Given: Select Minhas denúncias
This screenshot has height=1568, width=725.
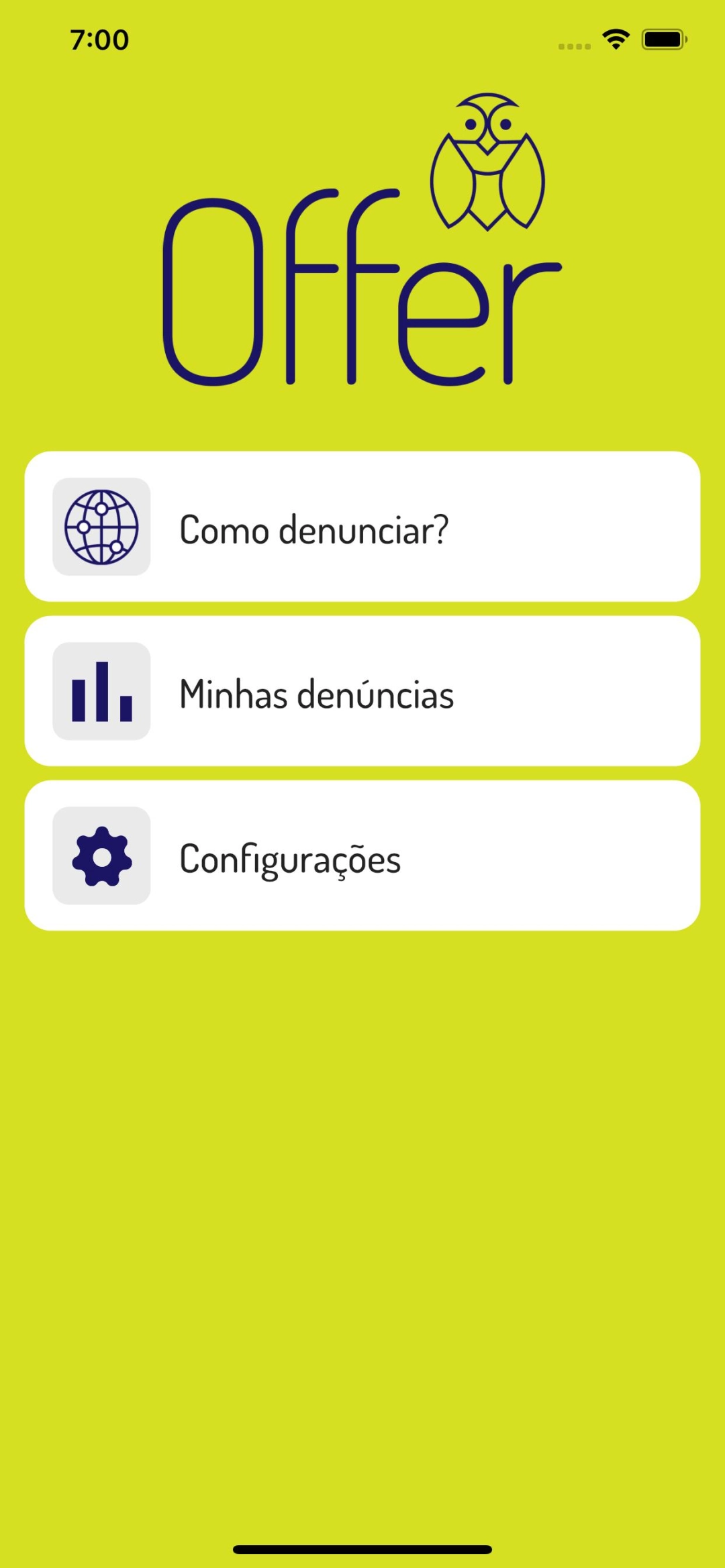Looking at the screenshot, I should click(x=362, y=691).
